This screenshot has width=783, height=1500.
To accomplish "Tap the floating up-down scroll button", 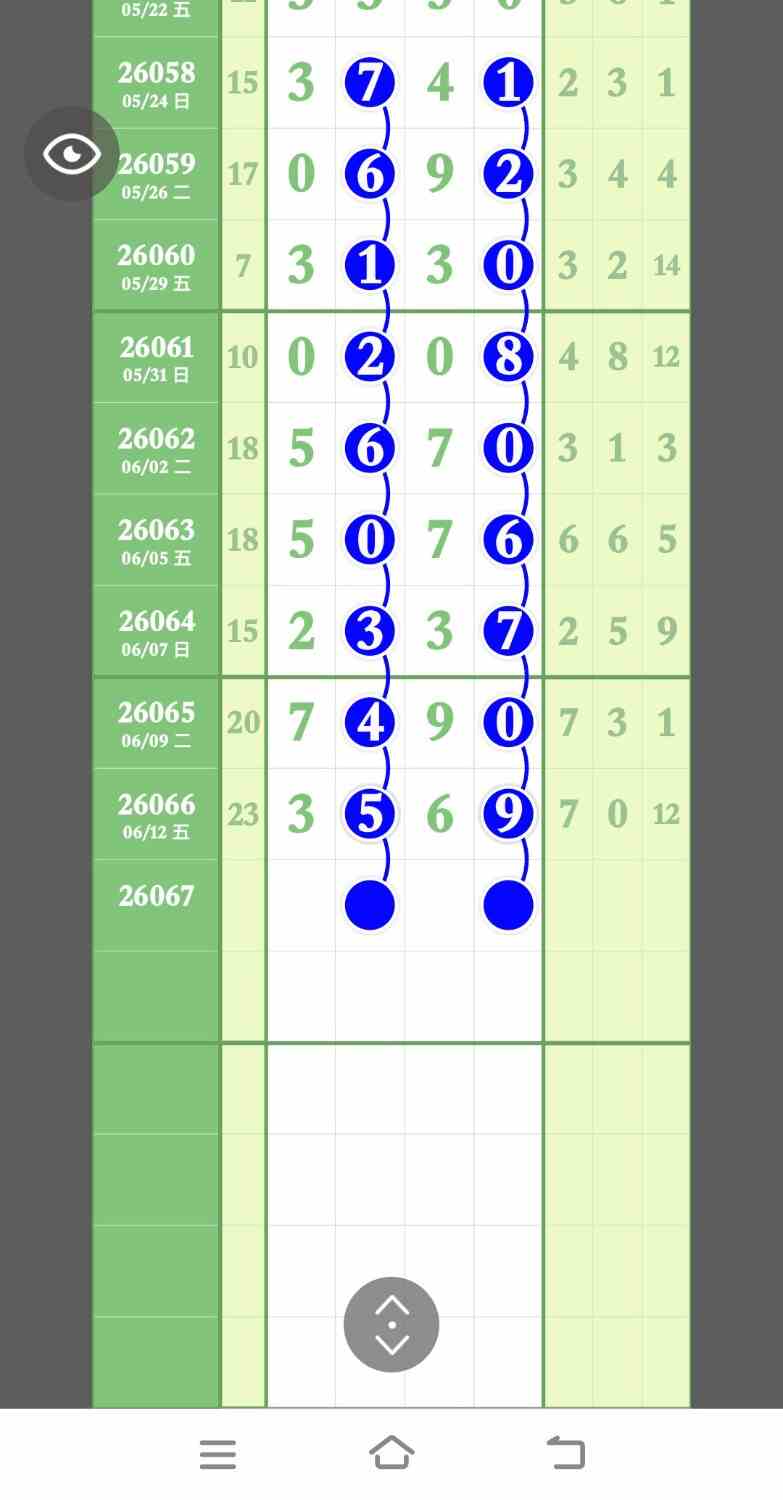I will 391,1324.
